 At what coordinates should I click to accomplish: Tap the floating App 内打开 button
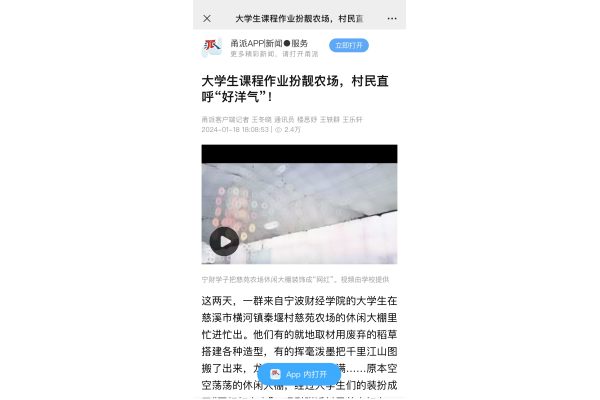pos(298,374)
